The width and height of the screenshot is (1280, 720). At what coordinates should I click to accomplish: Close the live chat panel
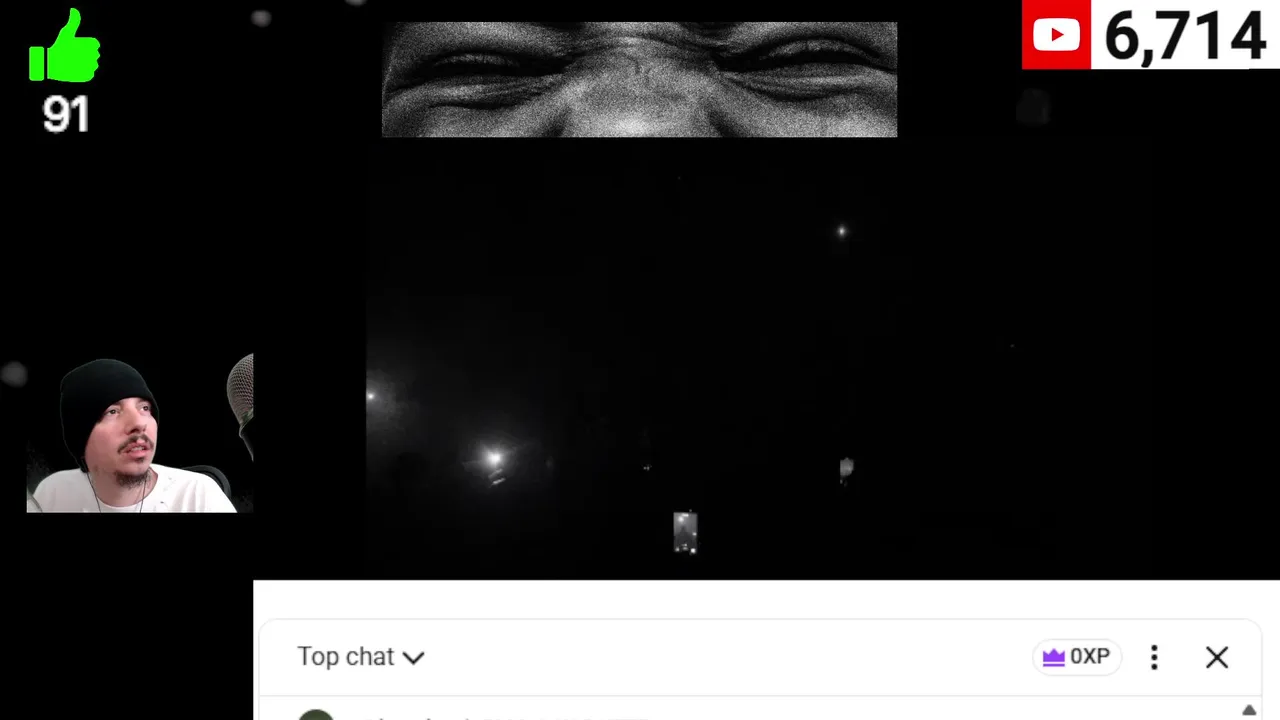pyautogui.click(x=1216, y=657)
